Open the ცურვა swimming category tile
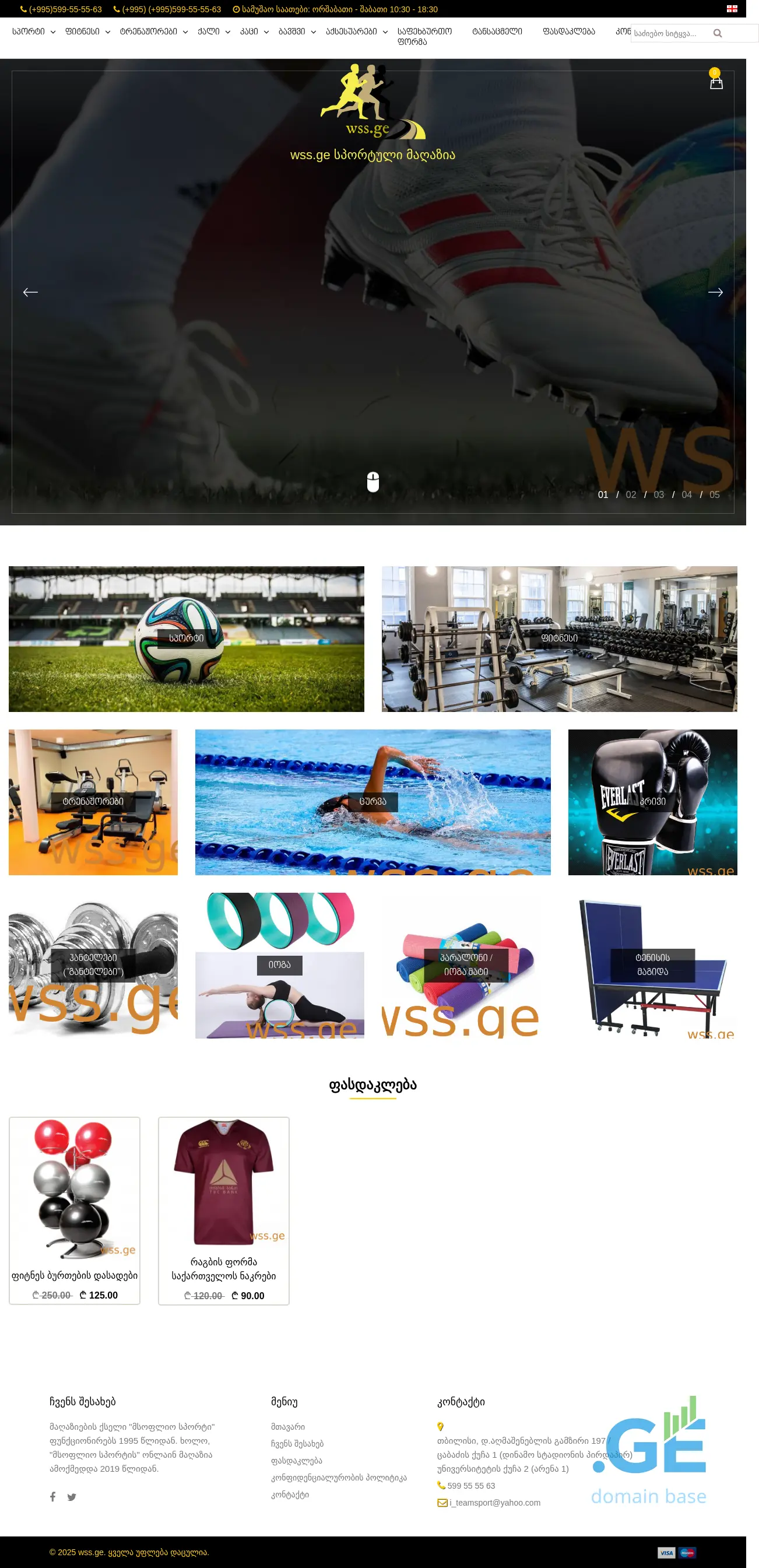The image size is (759, 1568). click(x=373, y=802)
